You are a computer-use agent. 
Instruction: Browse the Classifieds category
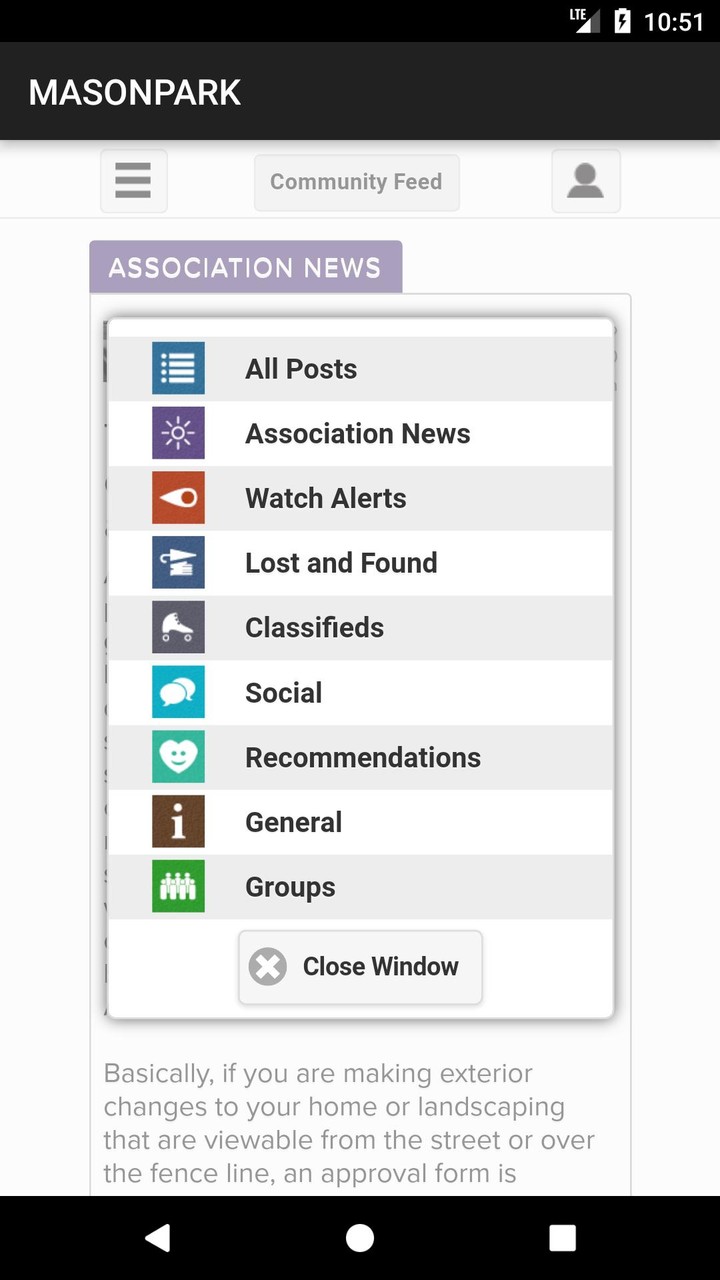point(360,628)
